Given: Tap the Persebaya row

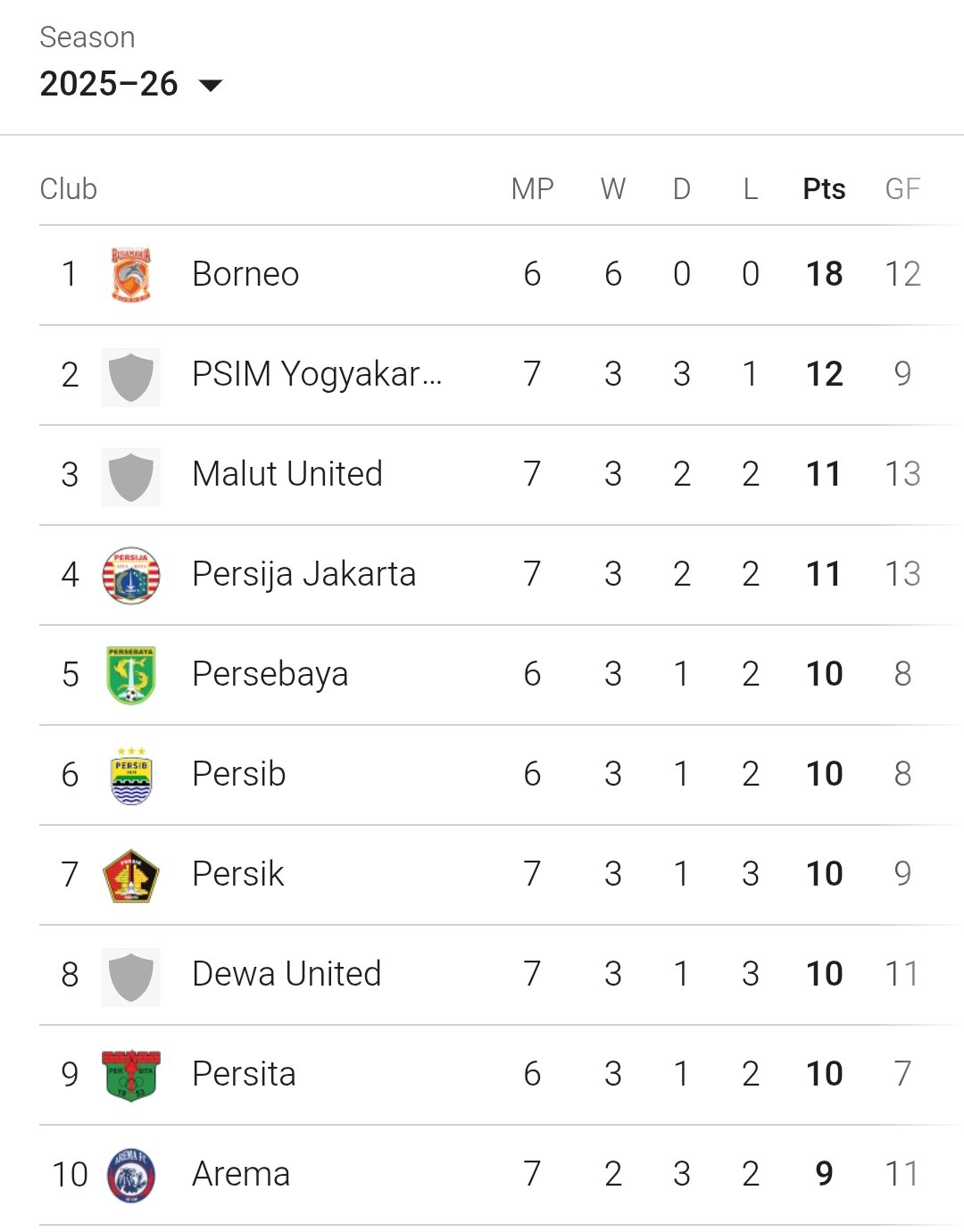Looking at the screenshot, I should [270, 674].
